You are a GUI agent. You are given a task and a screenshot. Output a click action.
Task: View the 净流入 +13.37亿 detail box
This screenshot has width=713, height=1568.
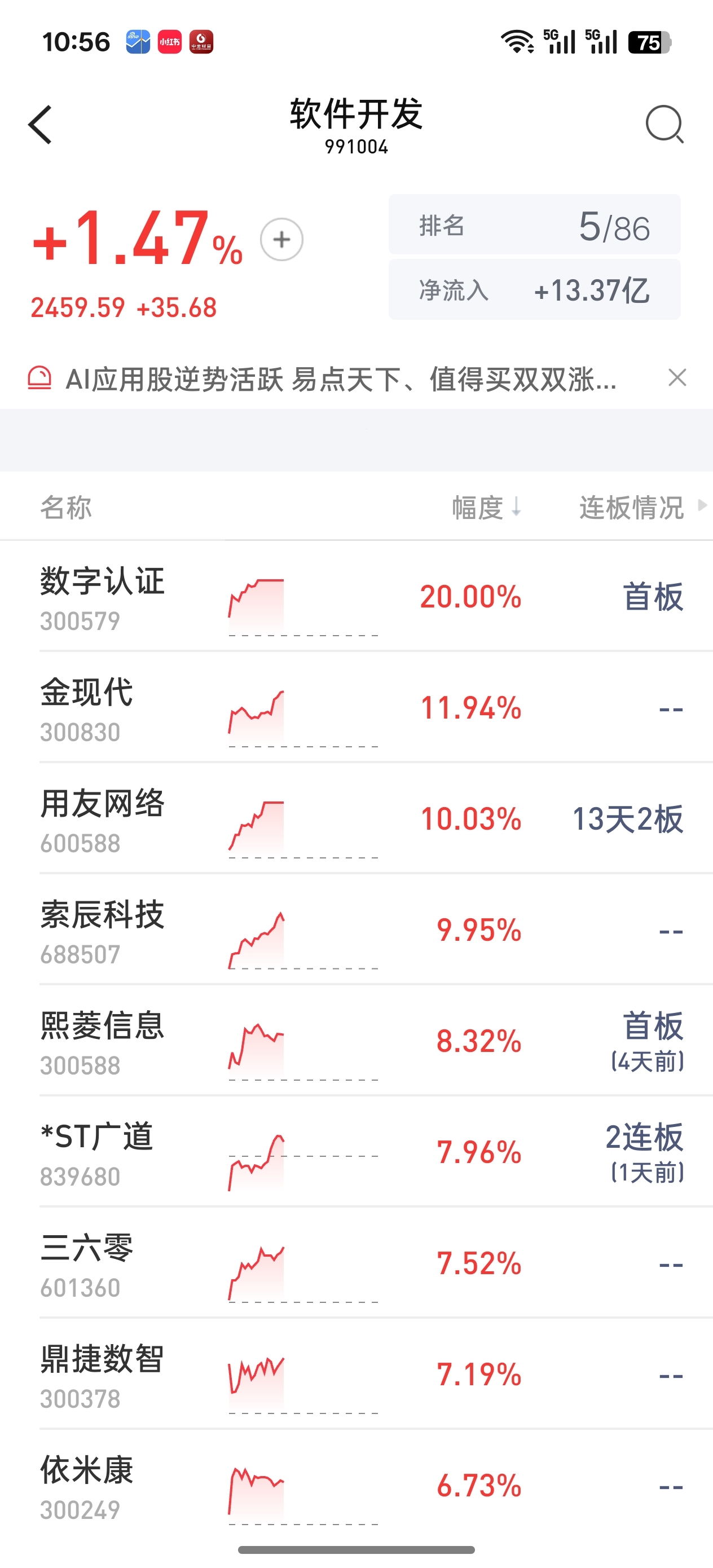(x=535, y=290)
